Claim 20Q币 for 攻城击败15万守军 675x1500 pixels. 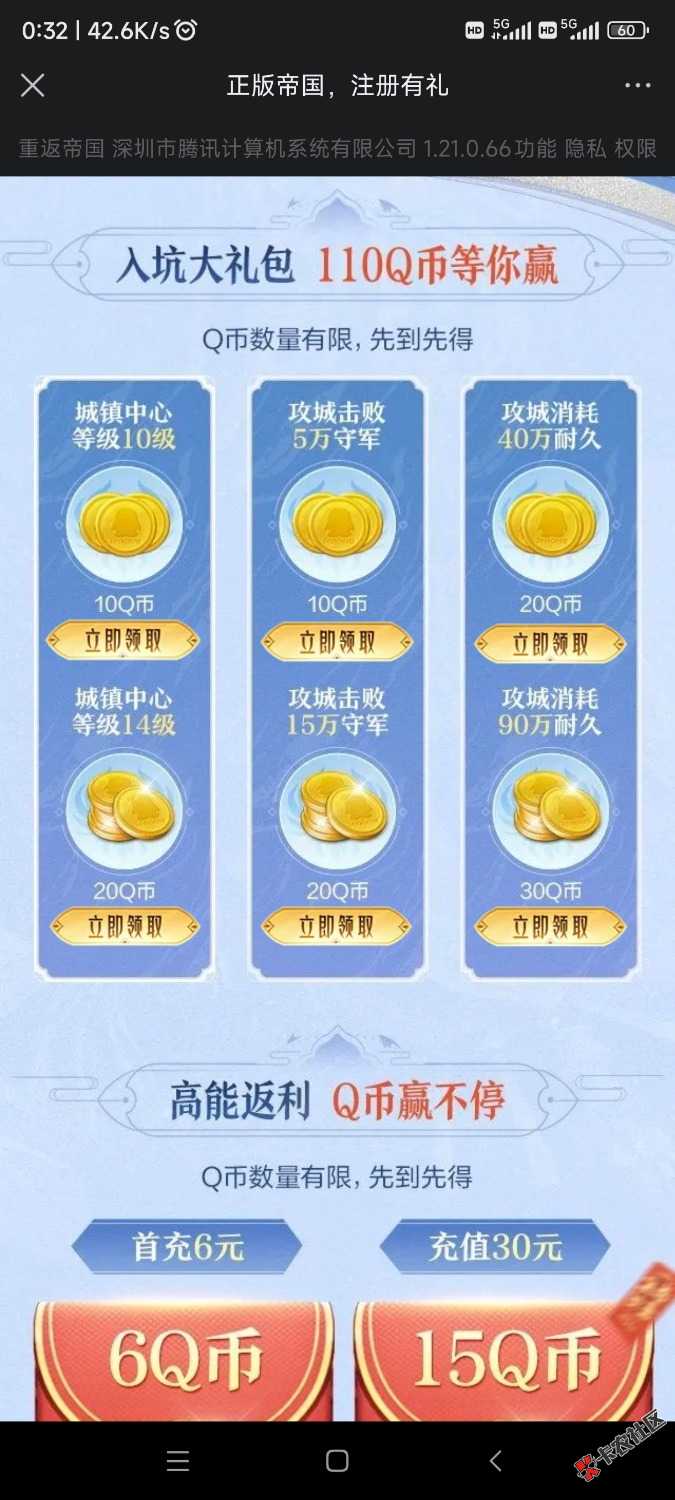337,926
